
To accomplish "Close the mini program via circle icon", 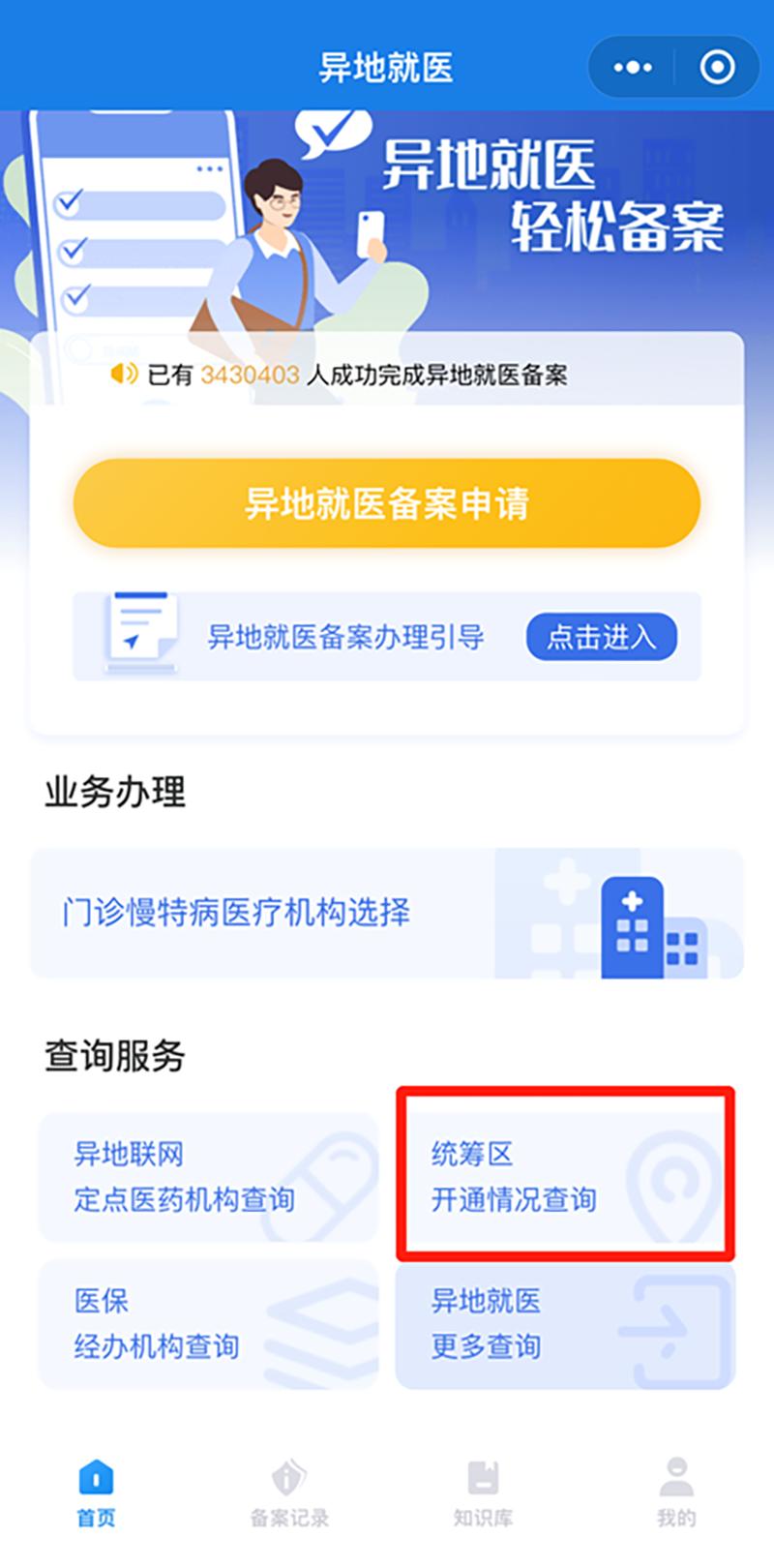I will coord(717,67).
